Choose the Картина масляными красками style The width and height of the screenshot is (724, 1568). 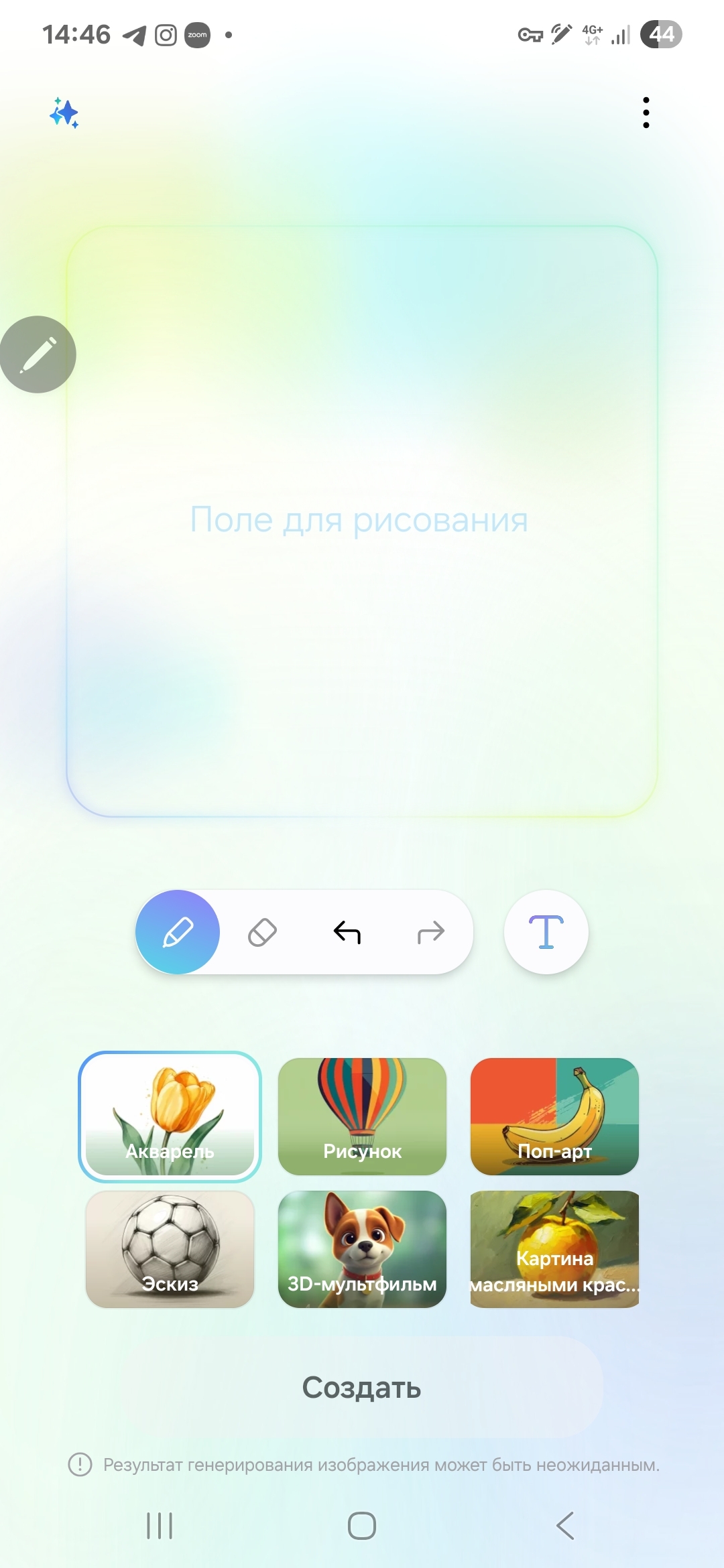(x=554, y=1249)
